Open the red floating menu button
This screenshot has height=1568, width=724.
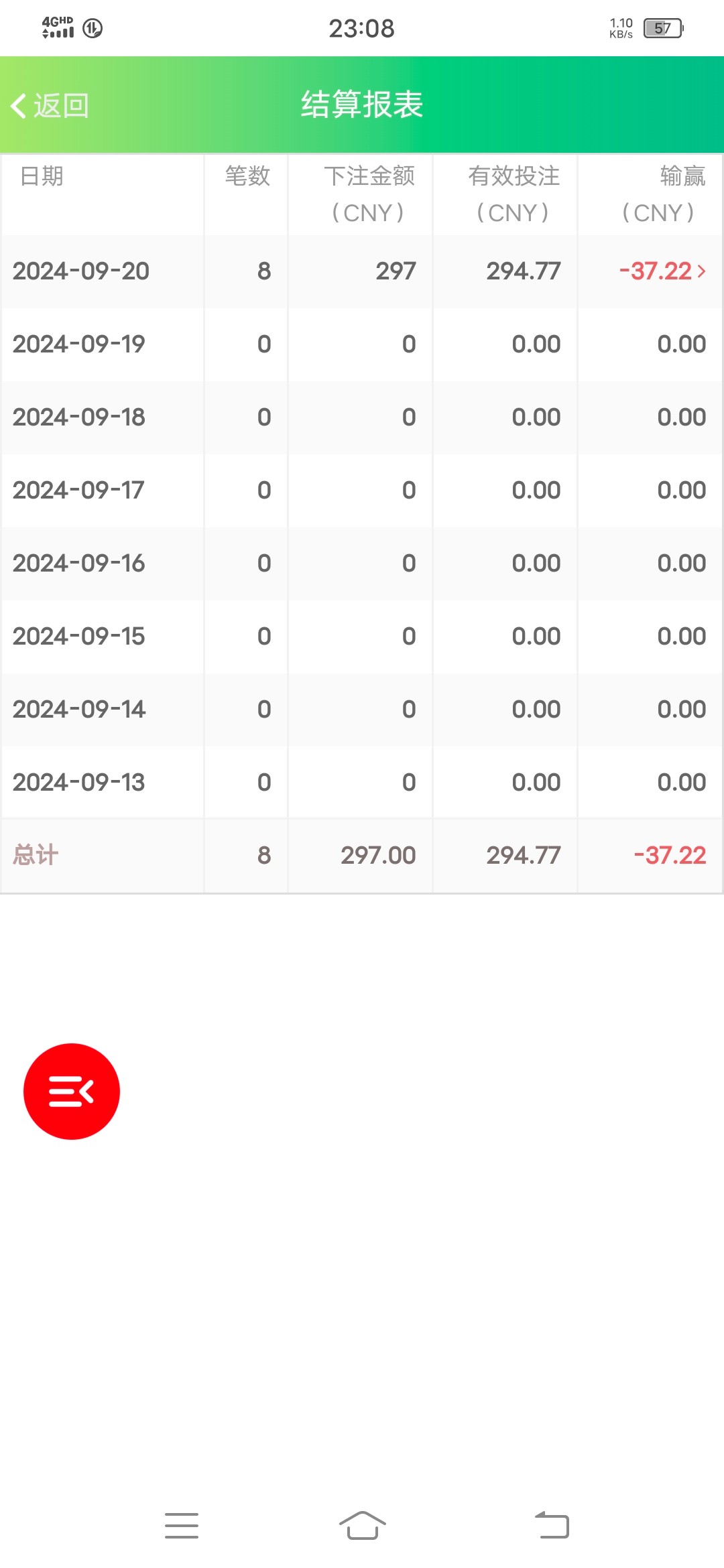click(x=72, y=1091)
